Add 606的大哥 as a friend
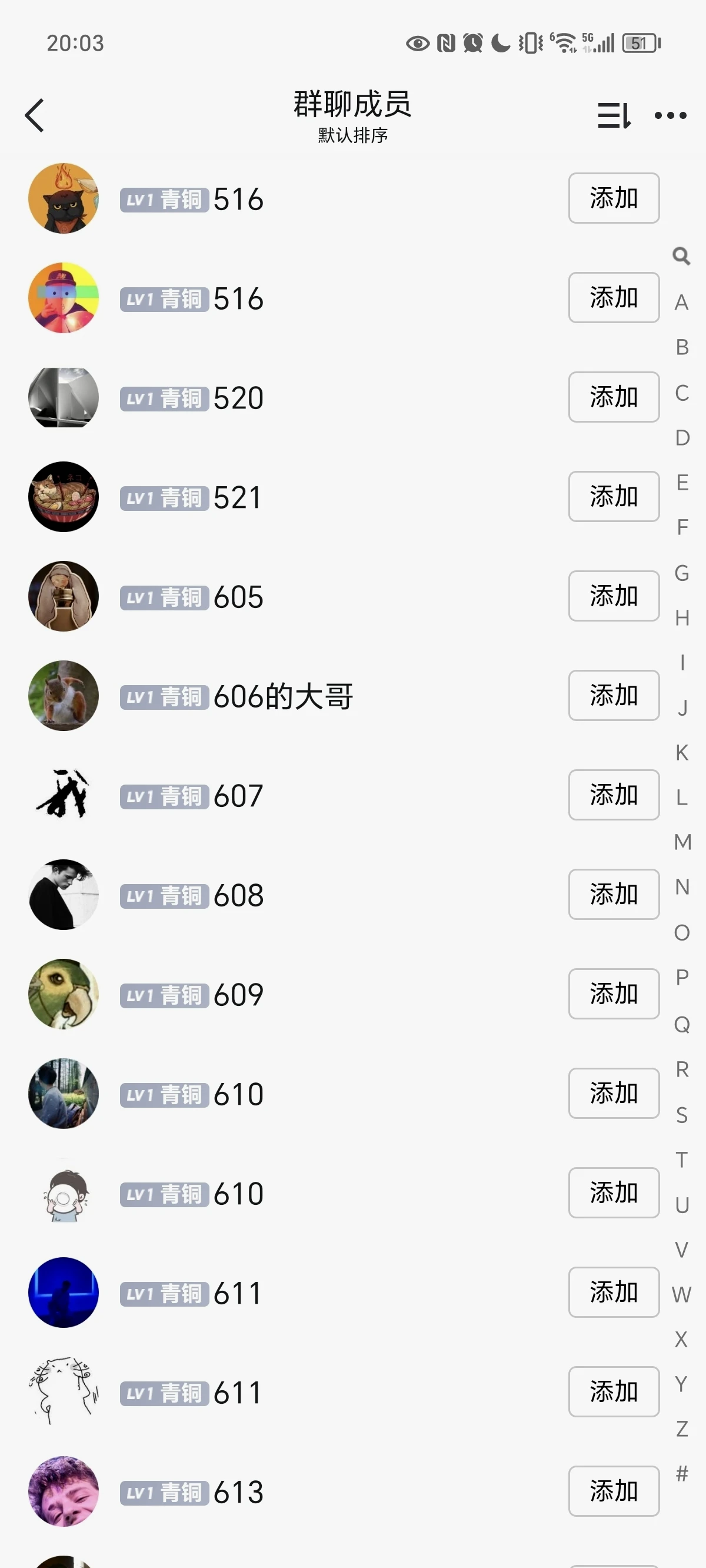 (x=614, y=696)
